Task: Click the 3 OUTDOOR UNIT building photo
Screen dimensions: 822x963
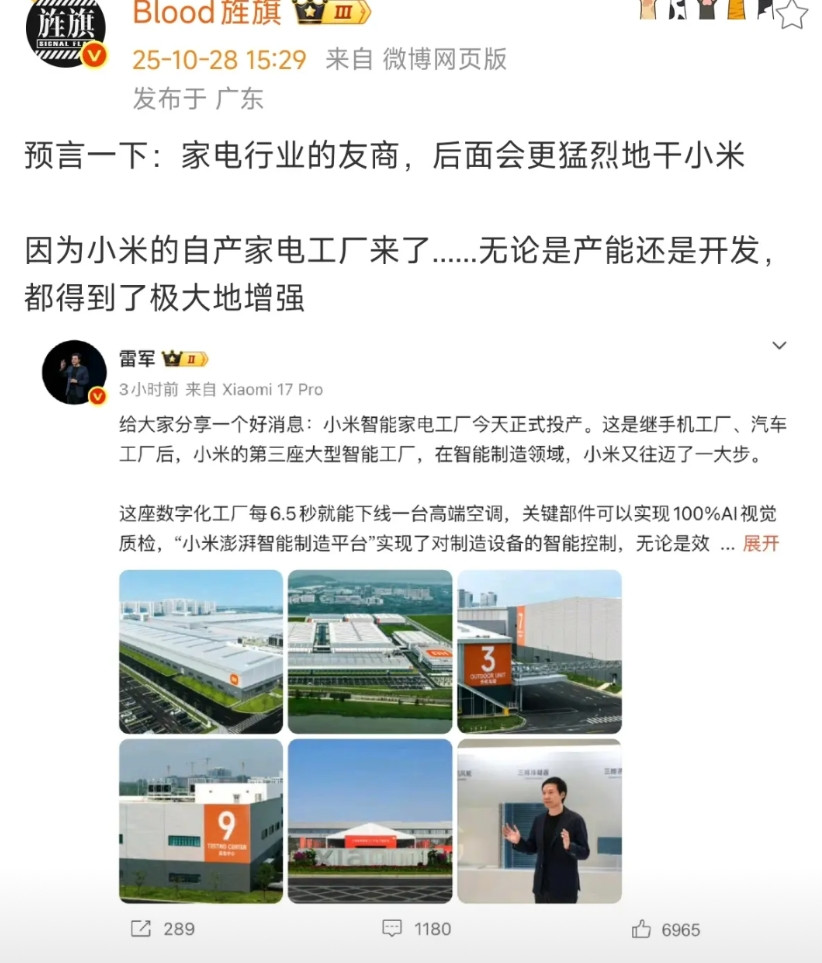Action: coord(540,651)
